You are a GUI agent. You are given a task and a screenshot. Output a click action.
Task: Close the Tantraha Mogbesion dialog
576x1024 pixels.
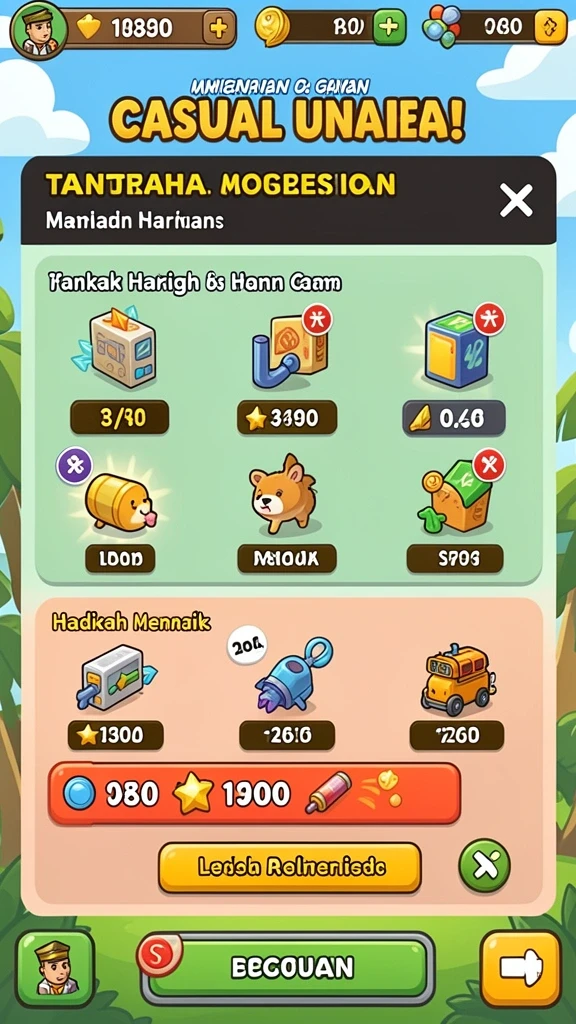tap(516, 200)
